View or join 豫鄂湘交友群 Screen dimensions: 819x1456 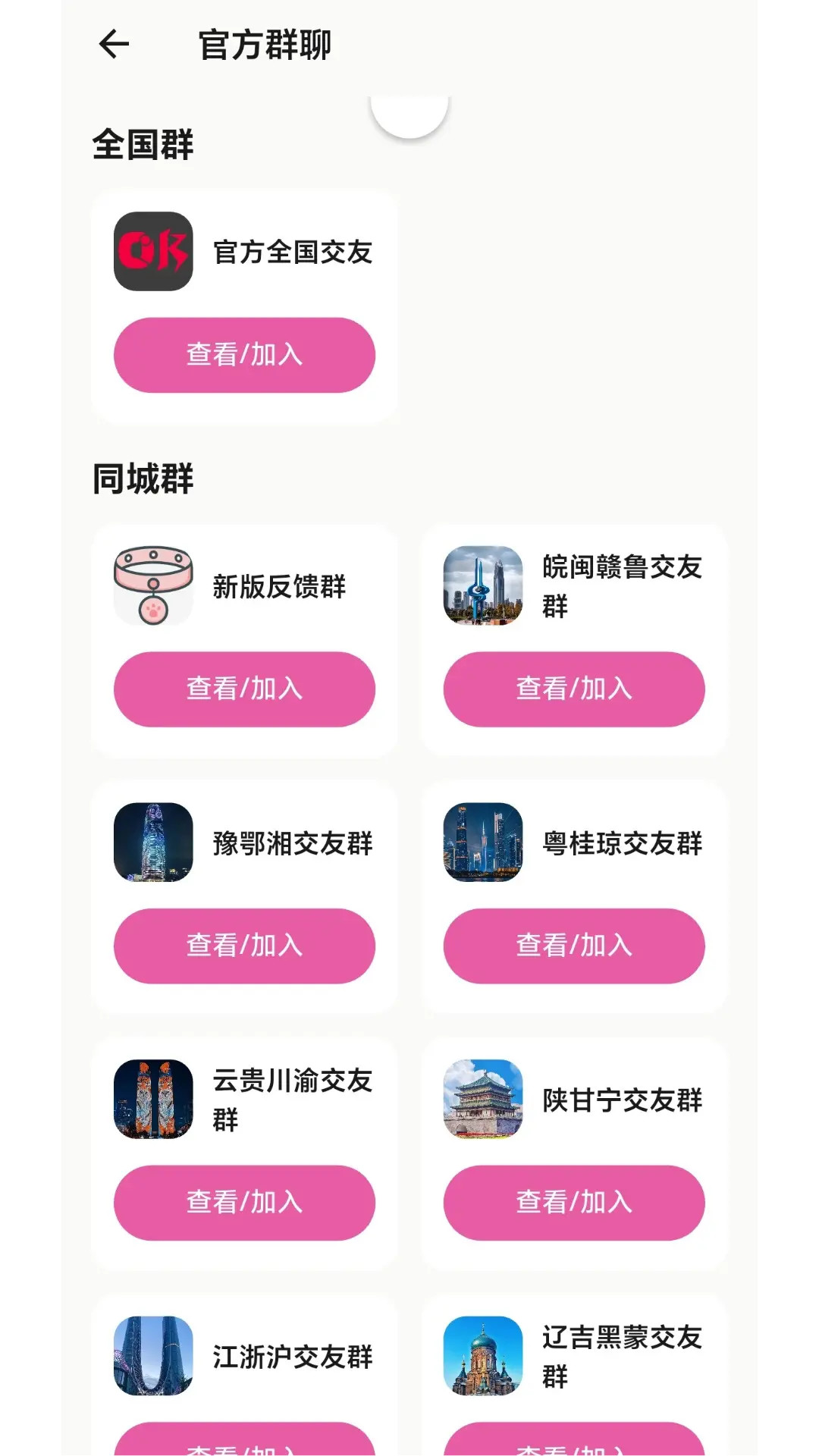pyautogui.click(x=244, y=946)
